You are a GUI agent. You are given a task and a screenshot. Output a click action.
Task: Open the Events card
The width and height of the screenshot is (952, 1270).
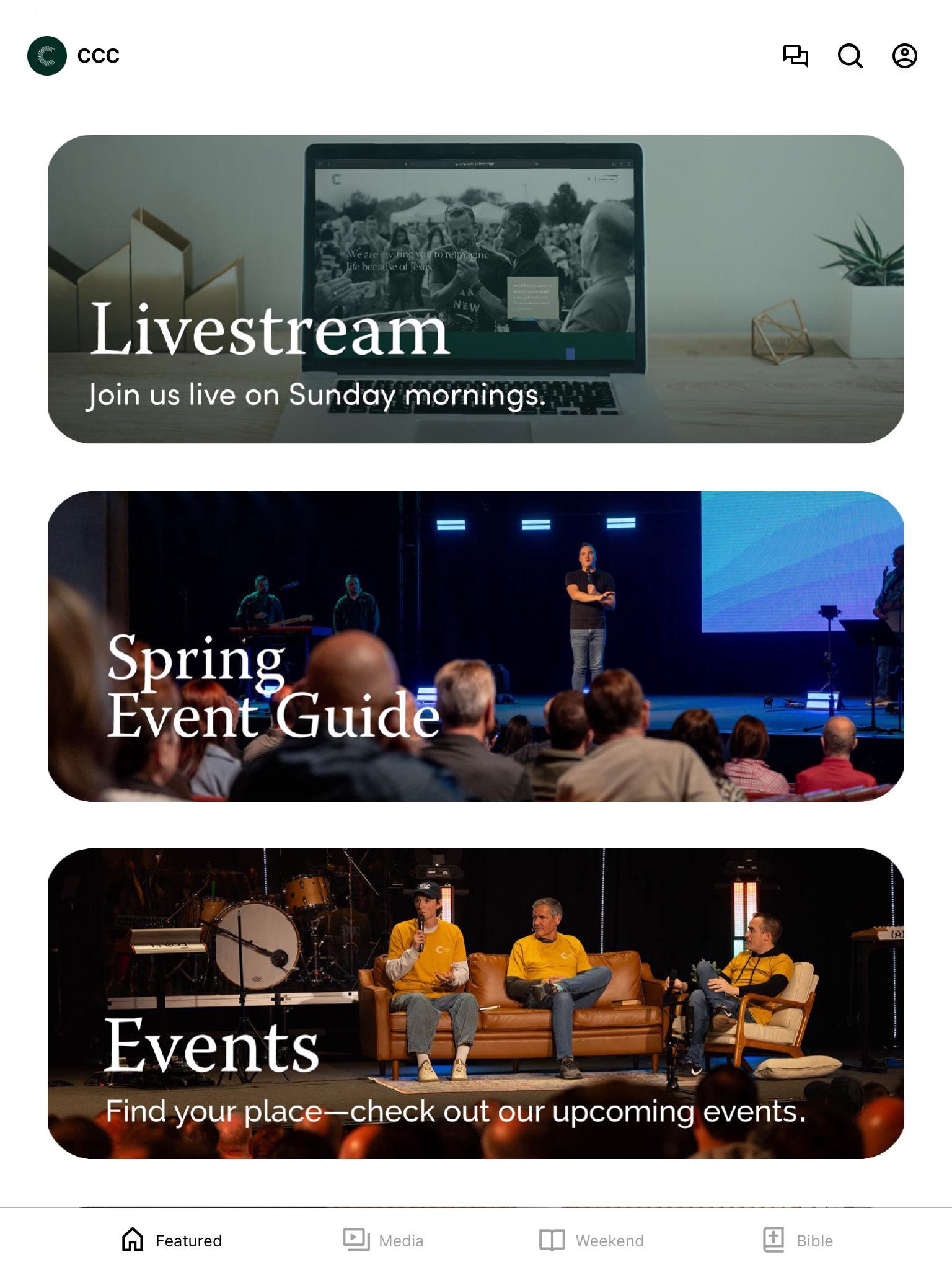coord(475,1003)
